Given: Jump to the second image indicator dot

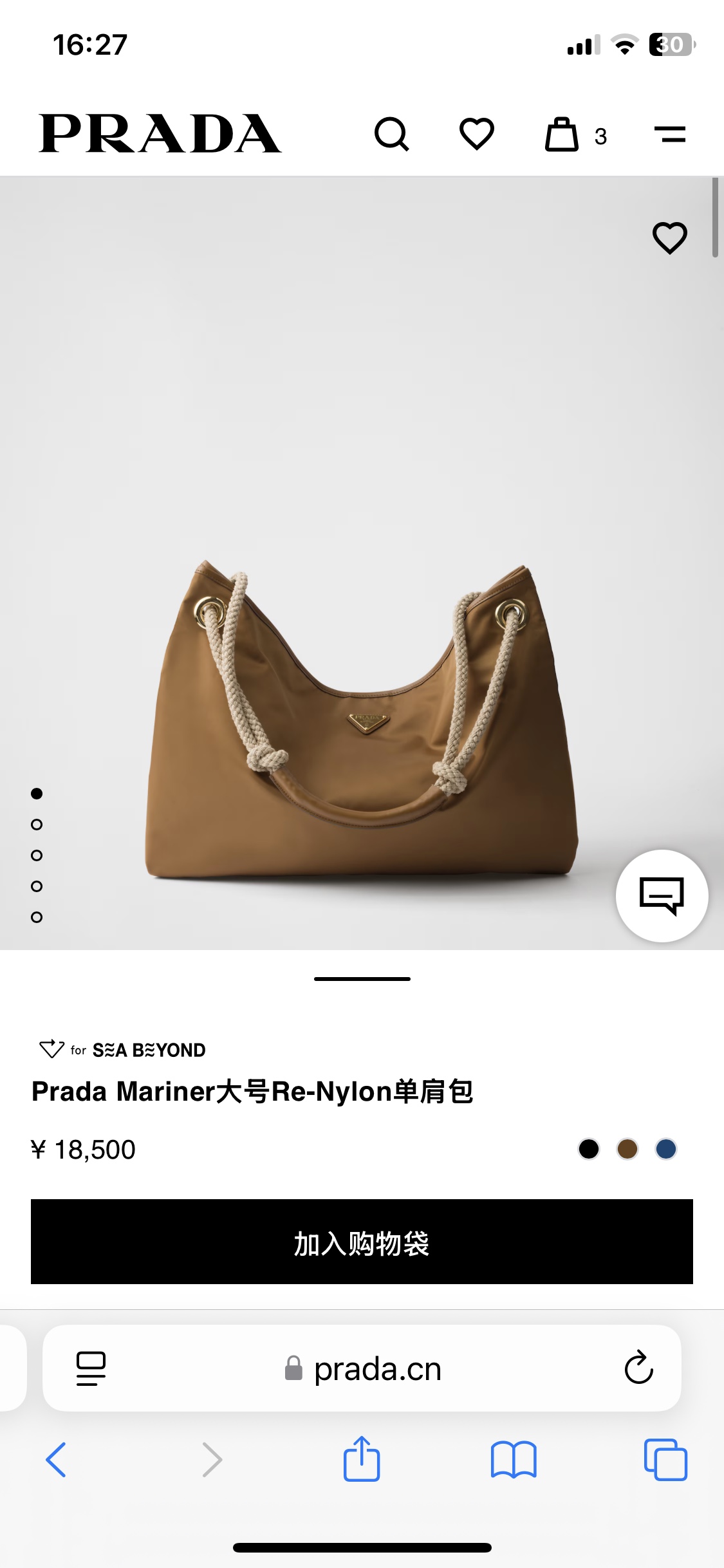Looking at the screenshot, I should click(37, 825).
